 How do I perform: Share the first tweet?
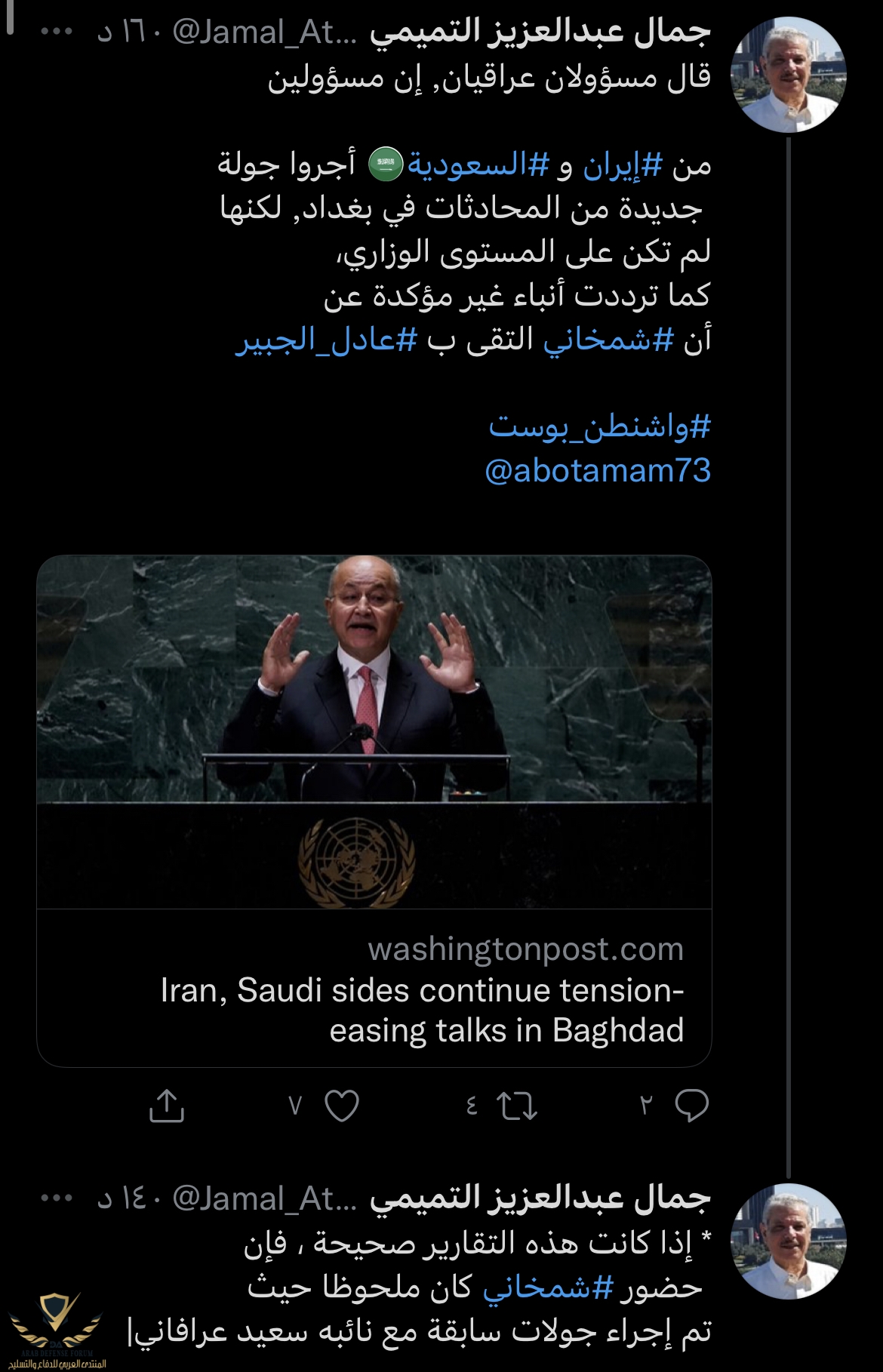coord(167,1106)
